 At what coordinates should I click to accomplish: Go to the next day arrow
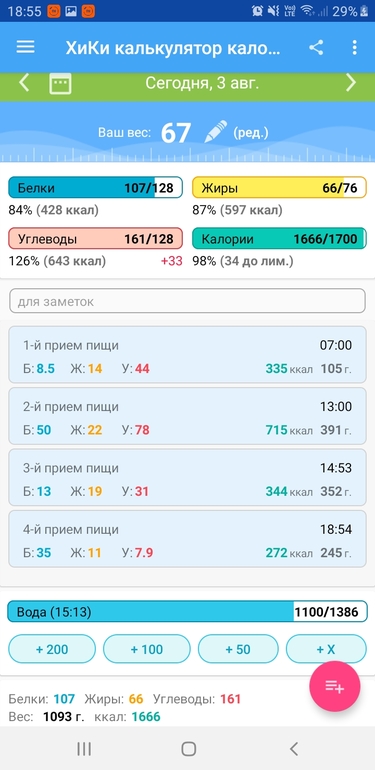350,83
